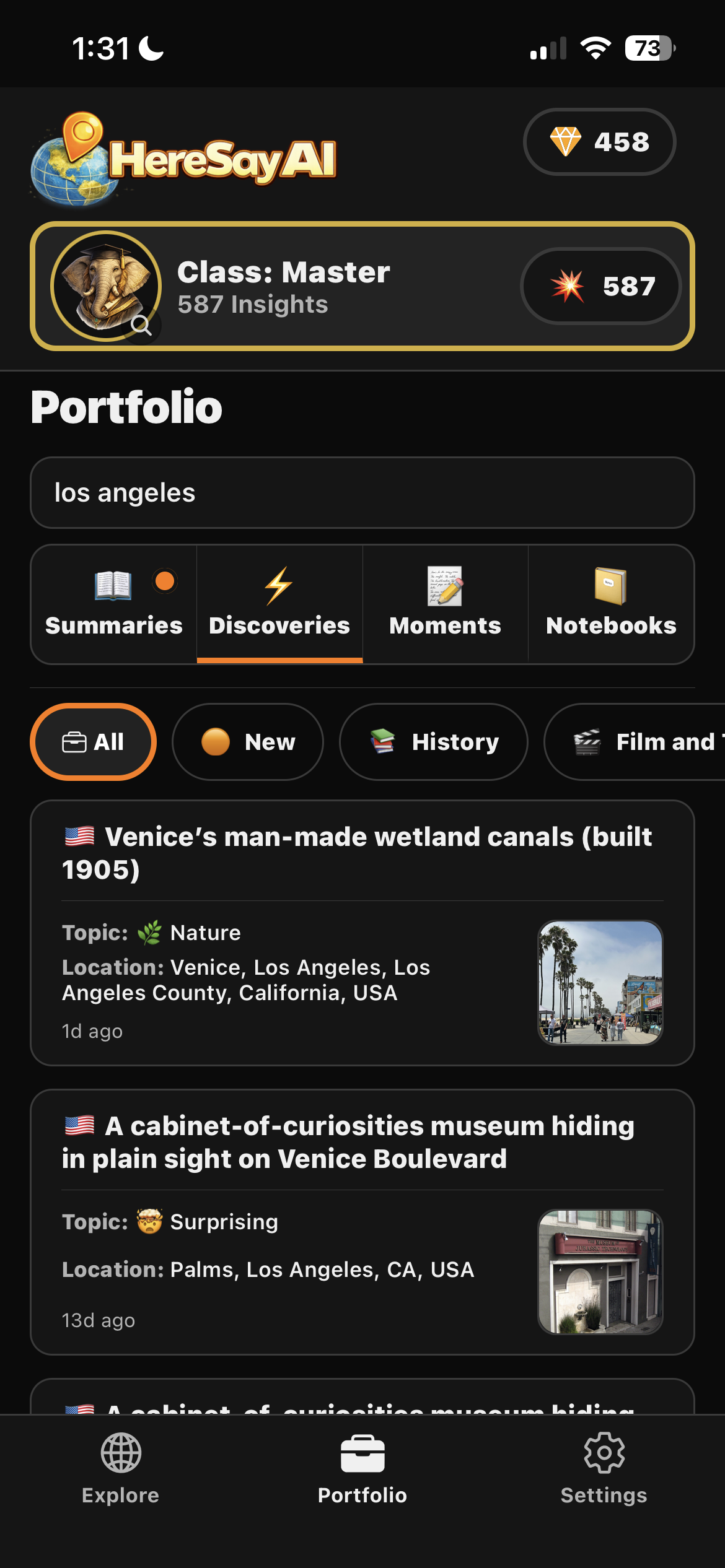Open the Venice man-made wetland canals discovery
Screen dimensions: 725x1568
tap(362, 929)
